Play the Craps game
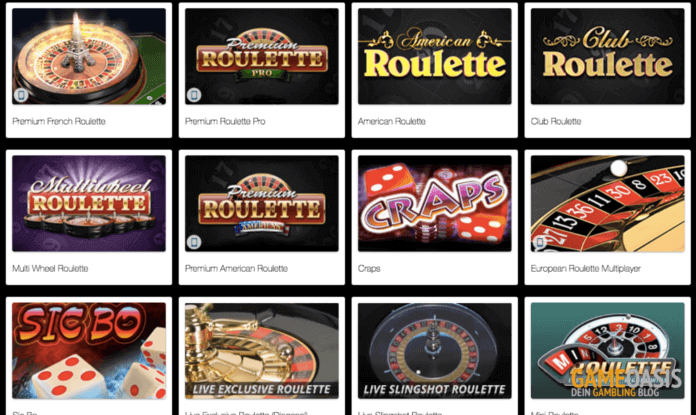 click(434, 203)
